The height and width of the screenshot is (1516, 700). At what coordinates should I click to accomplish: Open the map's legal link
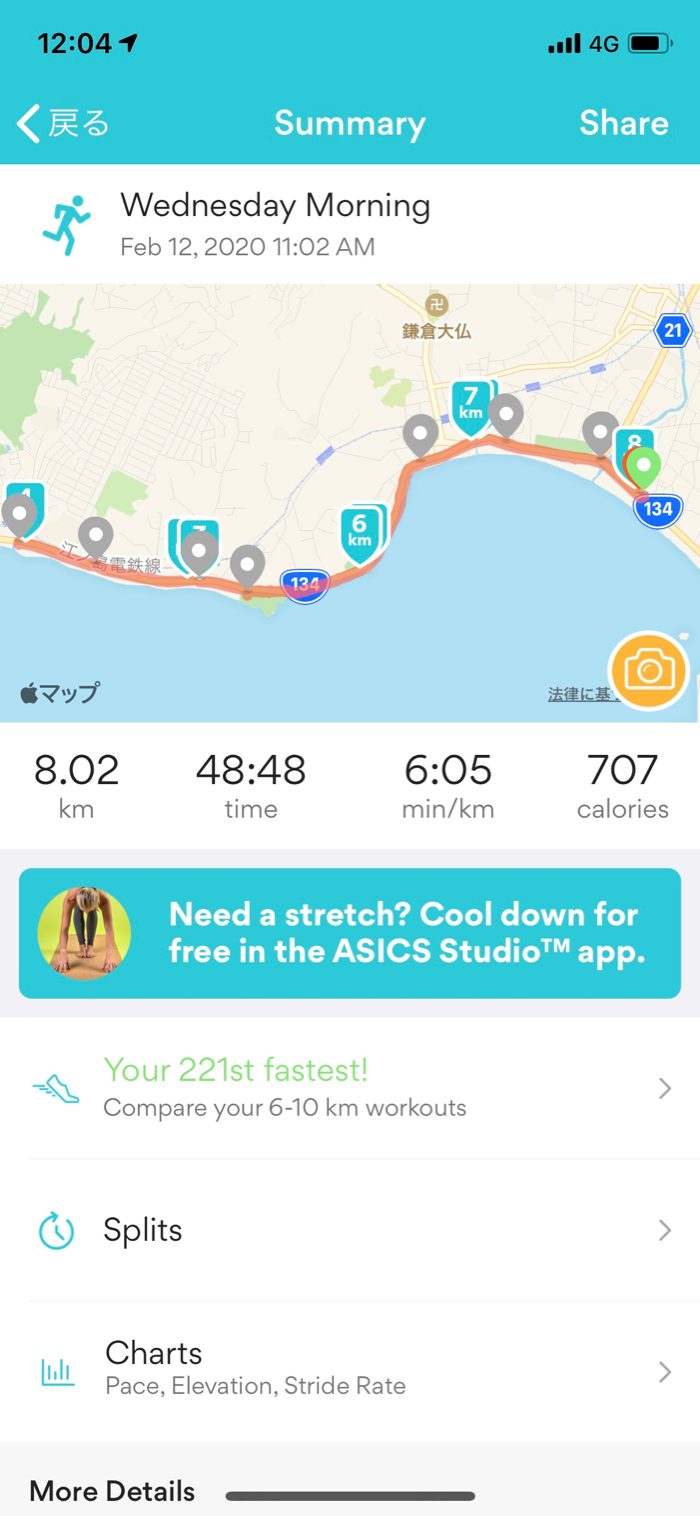(578, 694)
